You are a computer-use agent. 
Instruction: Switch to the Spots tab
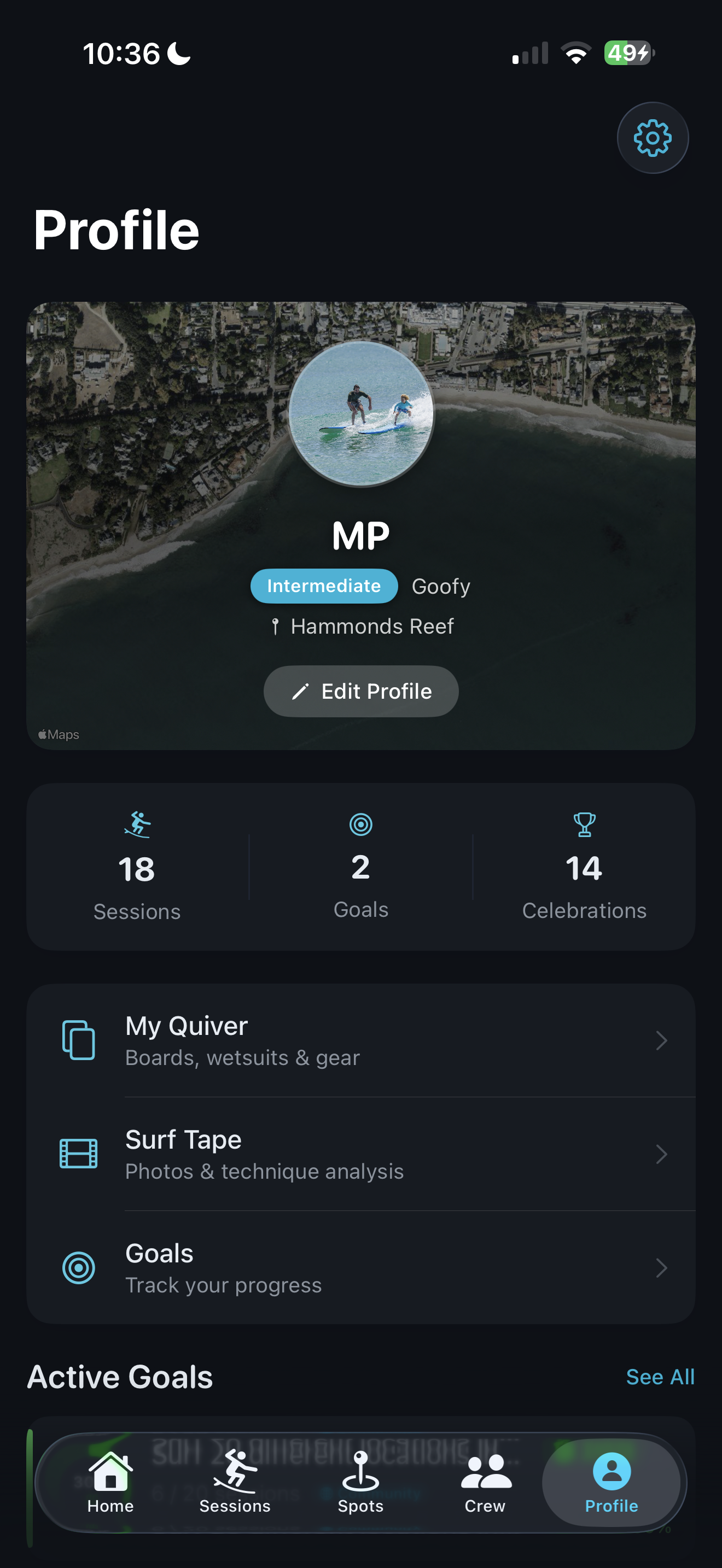[x=360, y=1483]
